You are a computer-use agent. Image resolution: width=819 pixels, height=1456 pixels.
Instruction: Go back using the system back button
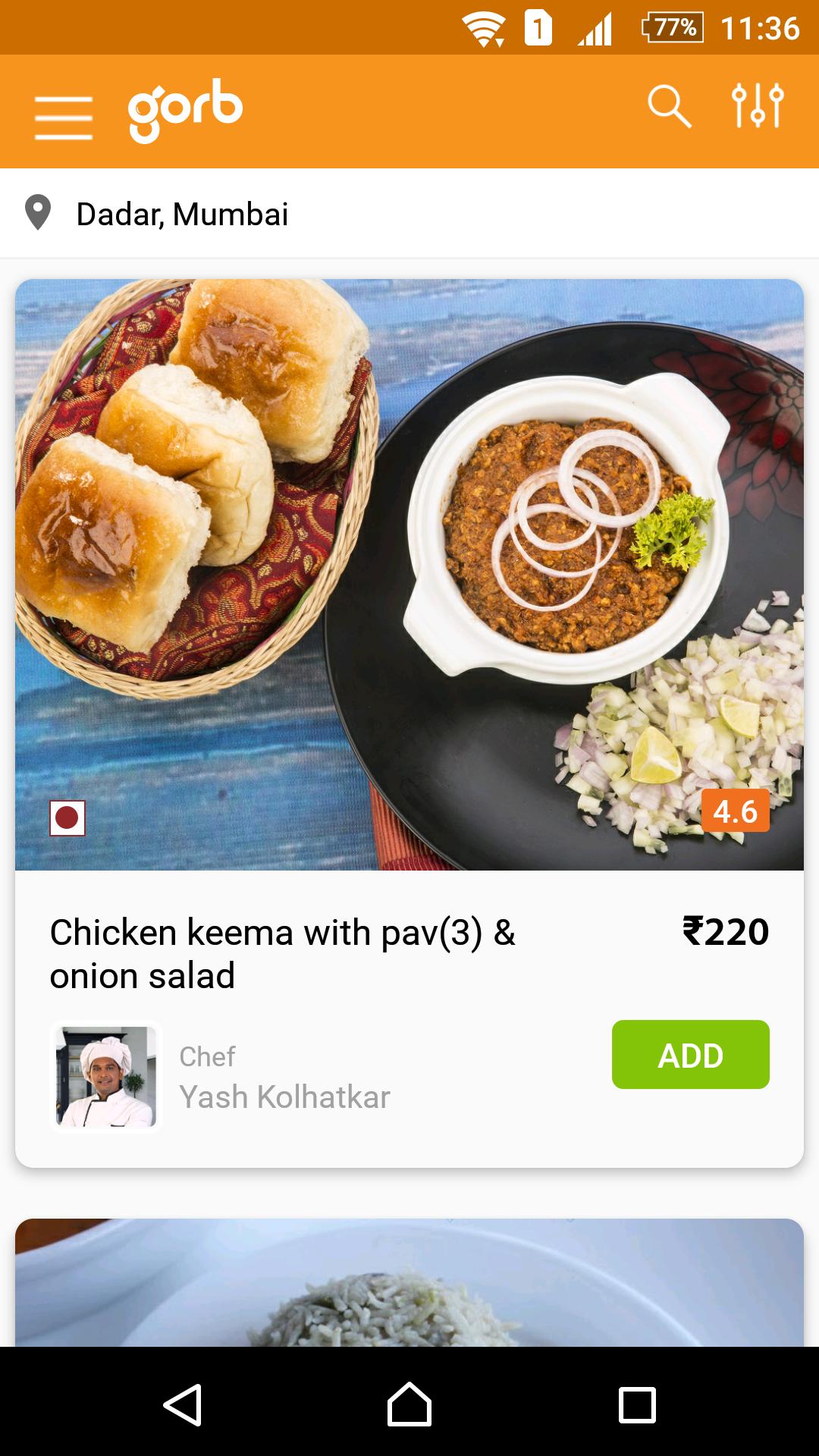[x=183, y=1405]
